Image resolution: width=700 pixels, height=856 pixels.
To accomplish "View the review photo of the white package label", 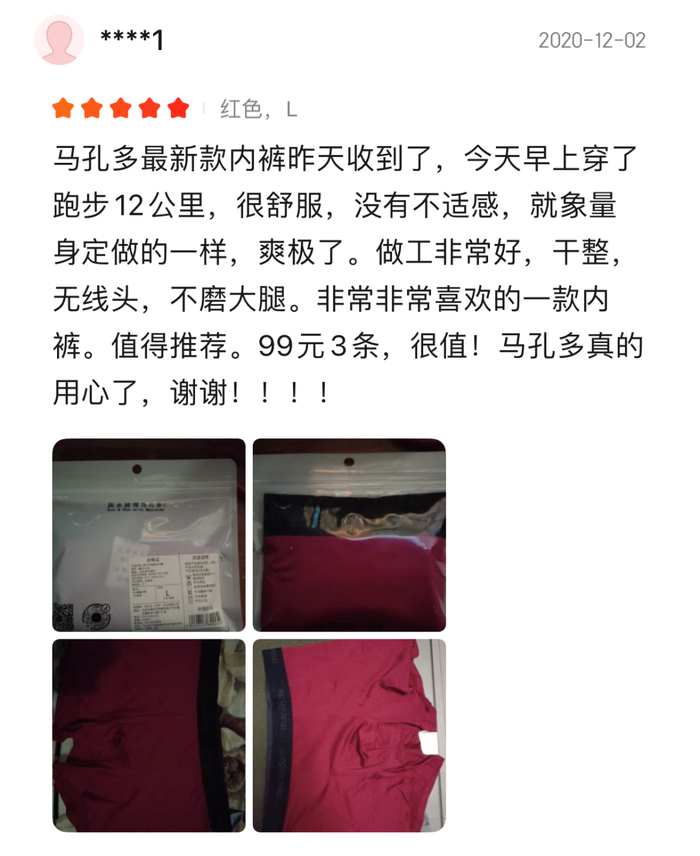I will (149, 535).
